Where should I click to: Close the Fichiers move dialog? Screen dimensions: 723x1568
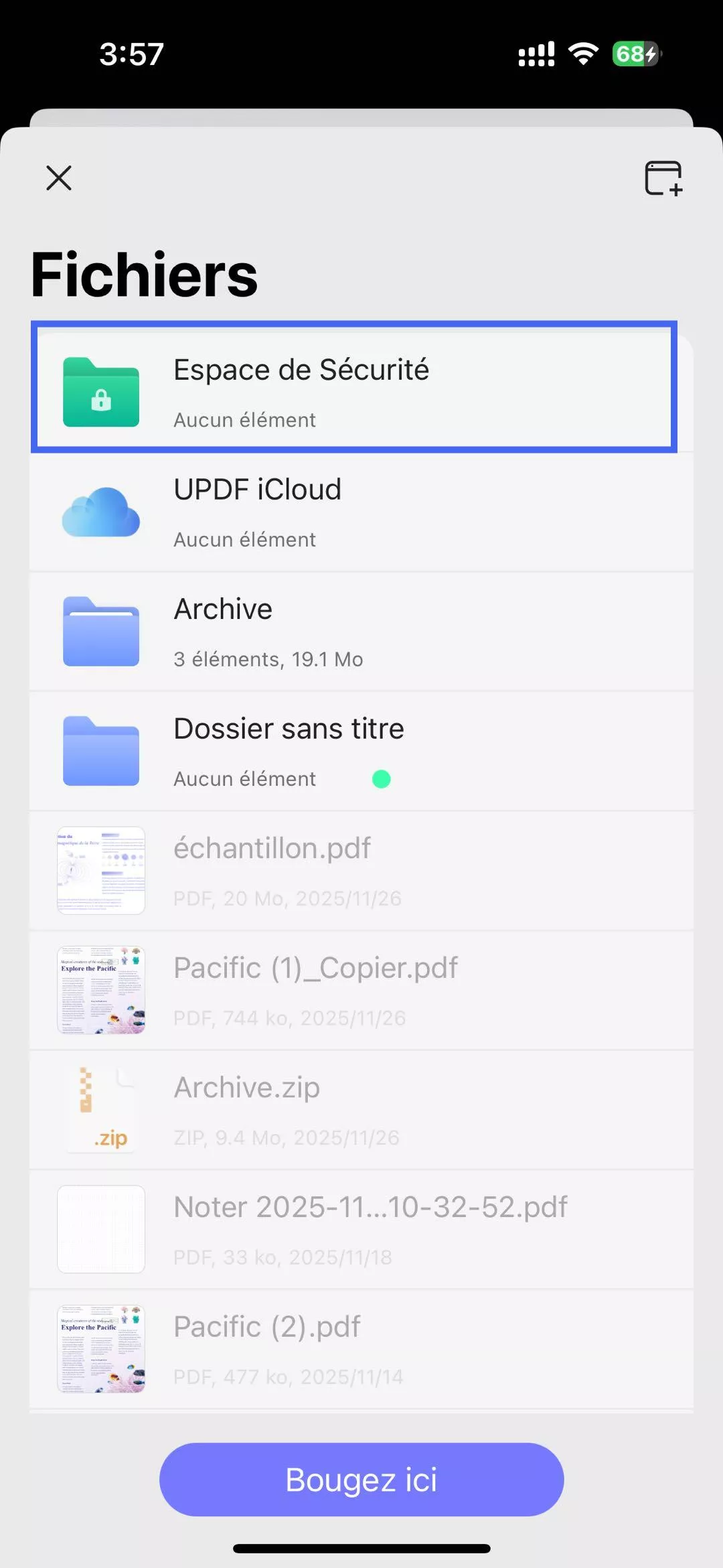(59, 178)
